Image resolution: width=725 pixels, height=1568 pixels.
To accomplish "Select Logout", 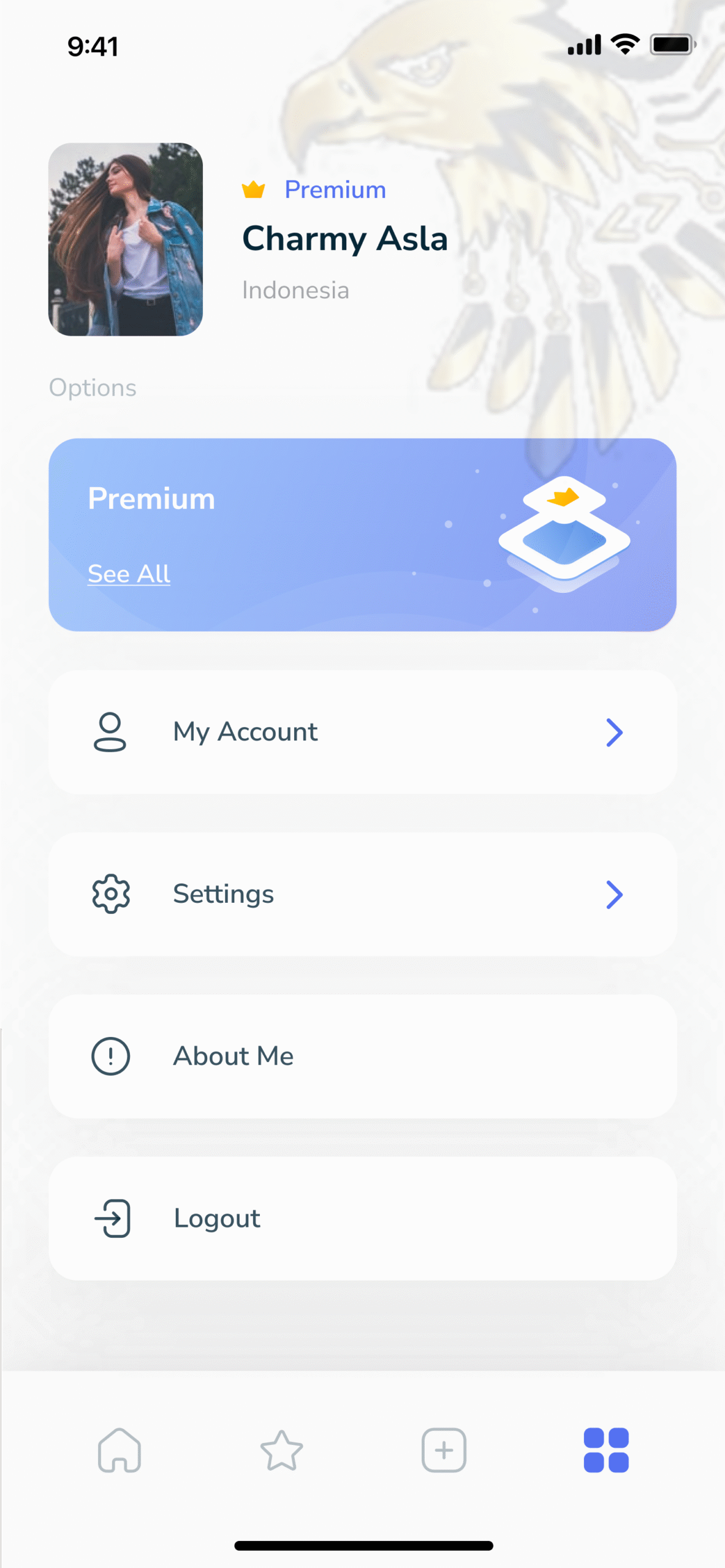I will [x=362, y=1218].
